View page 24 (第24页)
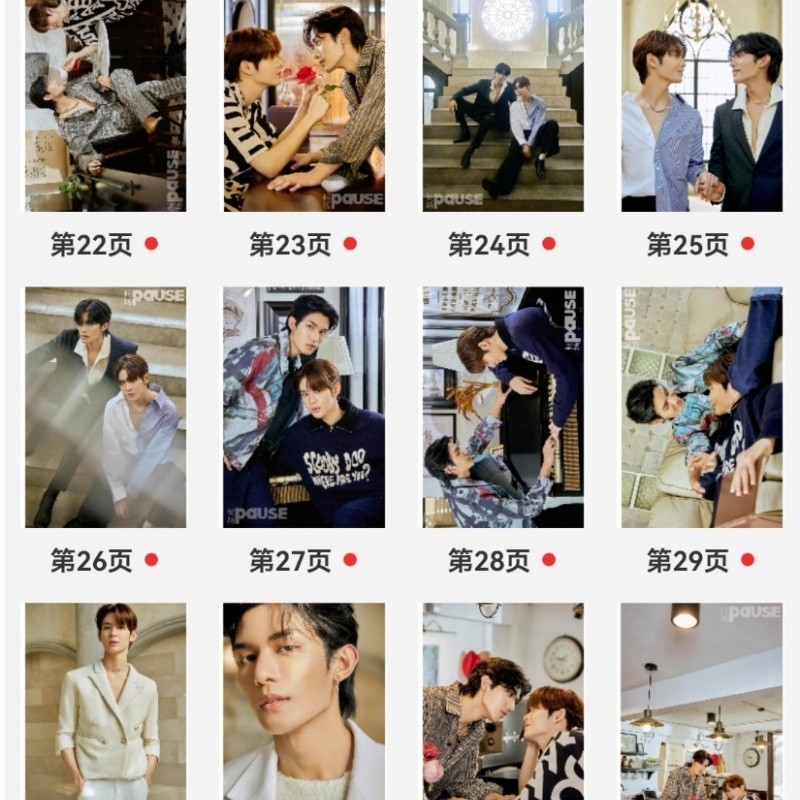800x800 pixels. click(503, 105)
